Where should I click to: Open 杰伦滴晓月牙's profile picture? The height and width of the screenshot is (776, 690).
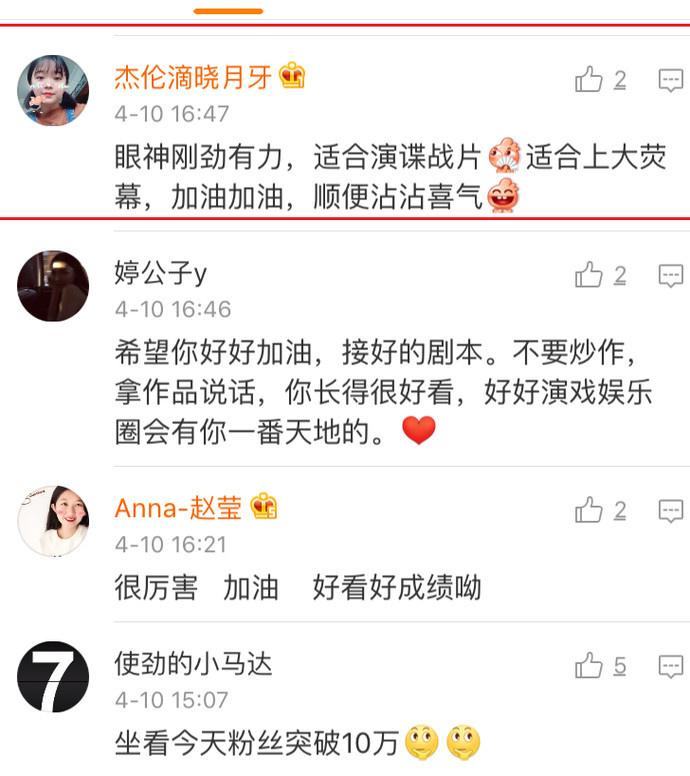point(53,90)
